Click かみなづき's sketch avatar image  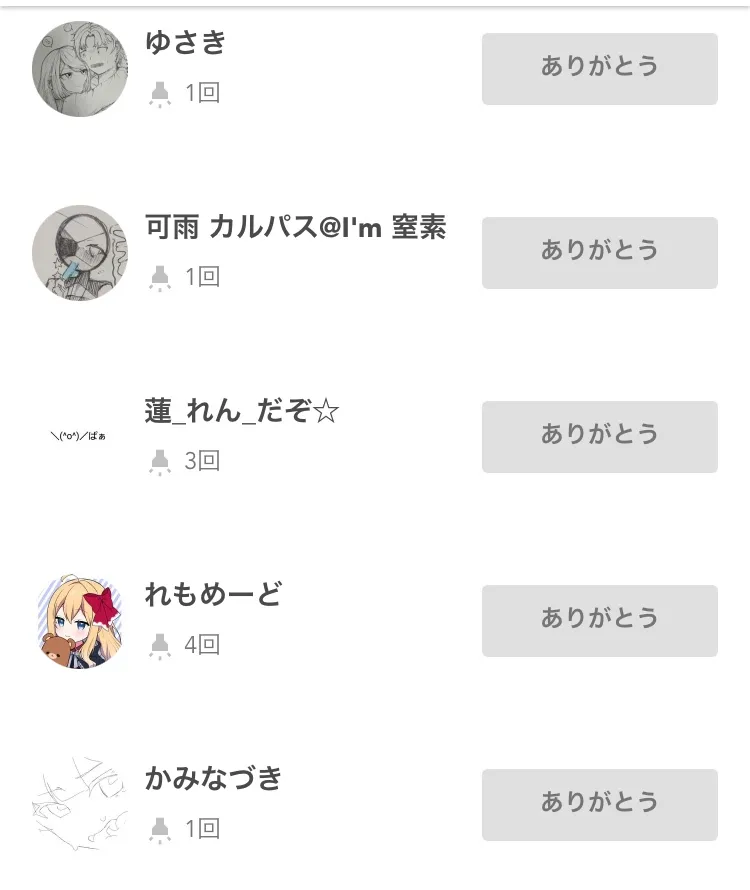(x=80, y=805)
